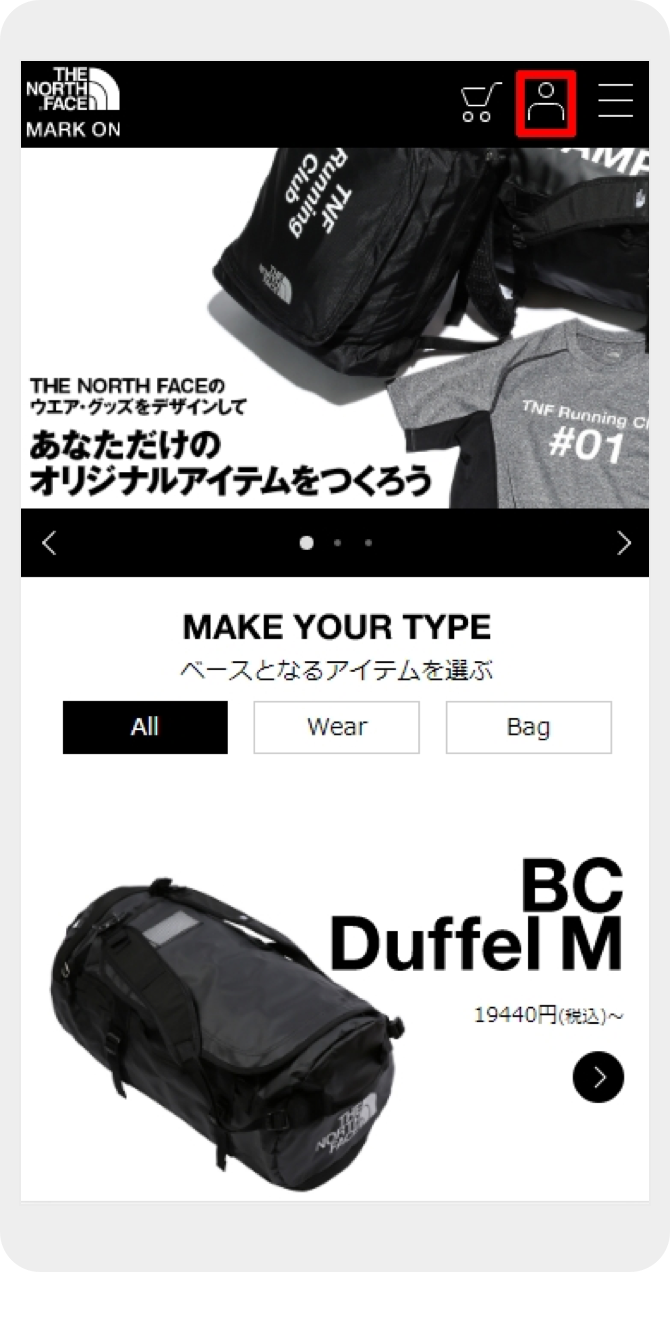
Task: Open the shopping cart
Action: (480, 102)
